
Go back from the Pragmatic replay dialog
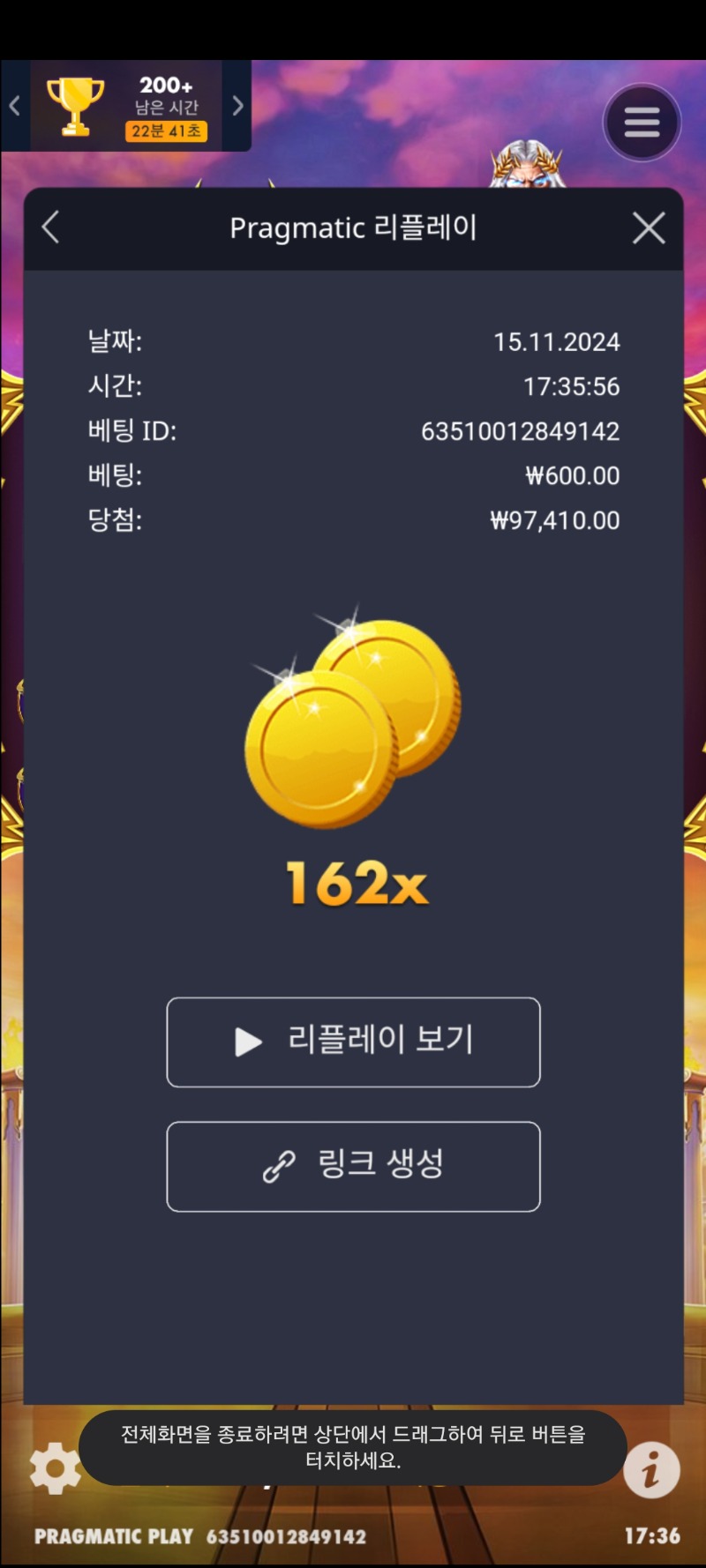point(51,228)
